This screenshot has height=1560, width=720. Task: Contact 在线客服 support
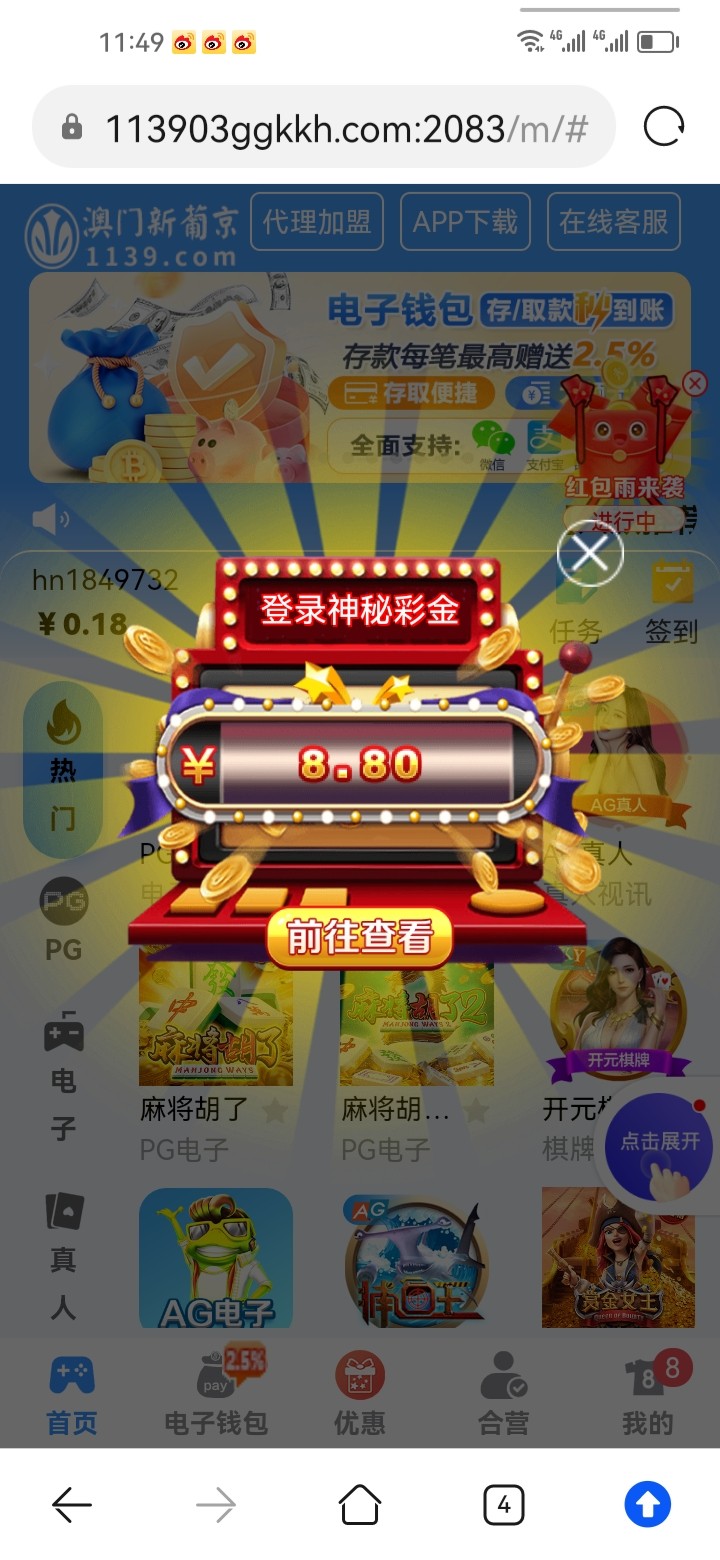coord(614,221)
